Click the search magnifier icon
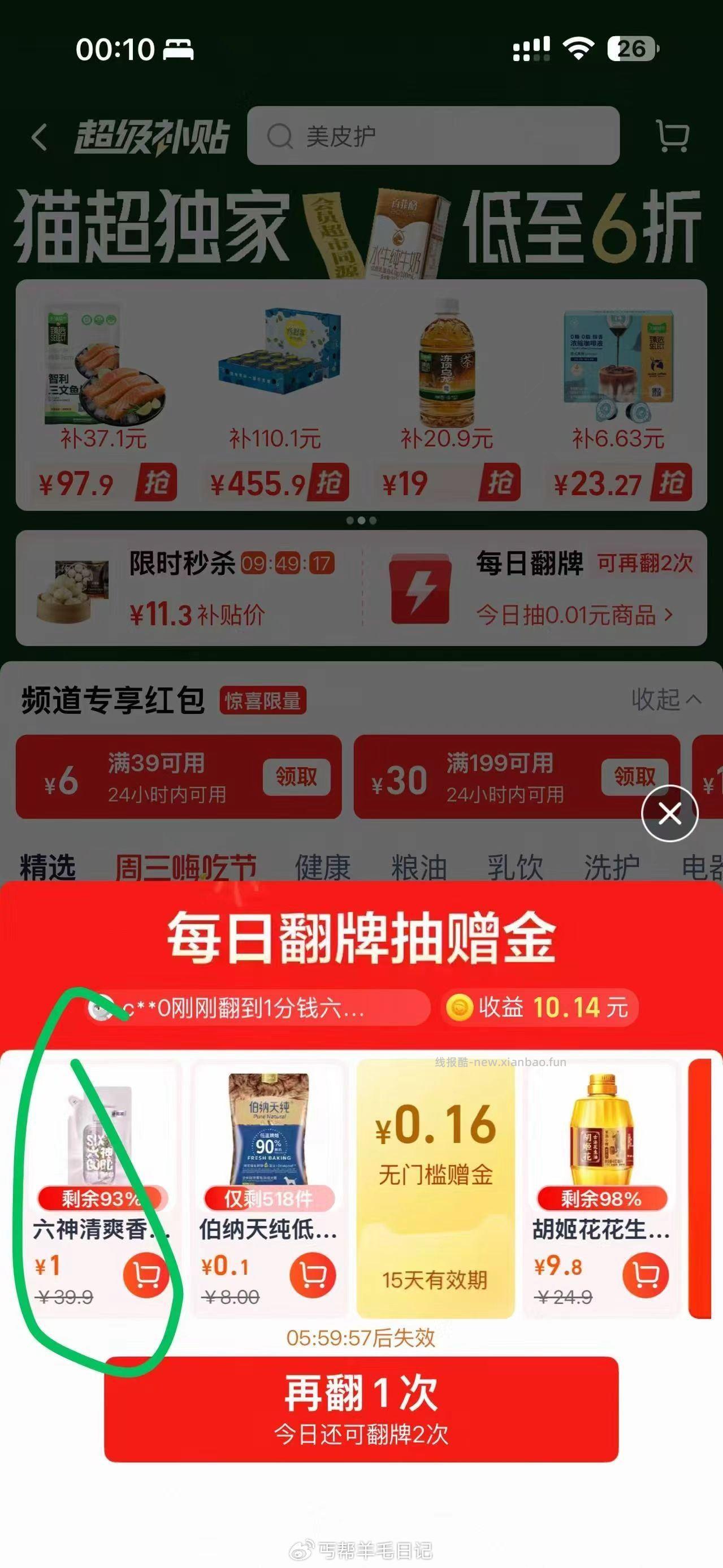Viewport: 723px width, 1568px height. (x=279, y=137)
